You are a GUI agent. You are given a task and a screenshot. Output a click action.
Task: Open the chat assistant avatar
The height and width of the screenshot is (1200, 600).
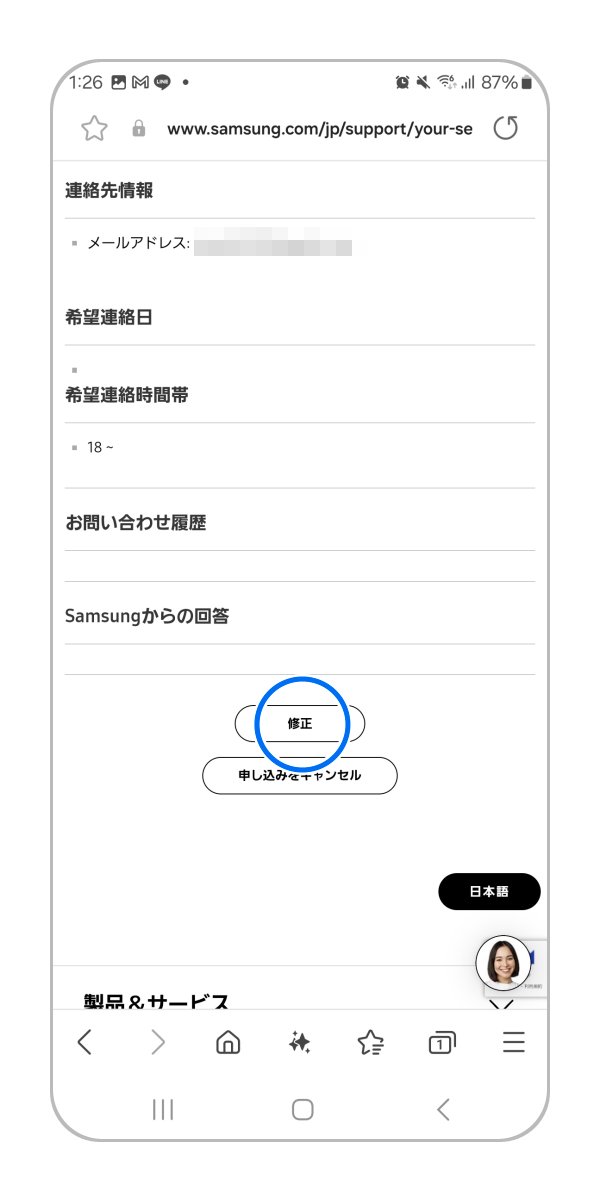coord(502,963)
